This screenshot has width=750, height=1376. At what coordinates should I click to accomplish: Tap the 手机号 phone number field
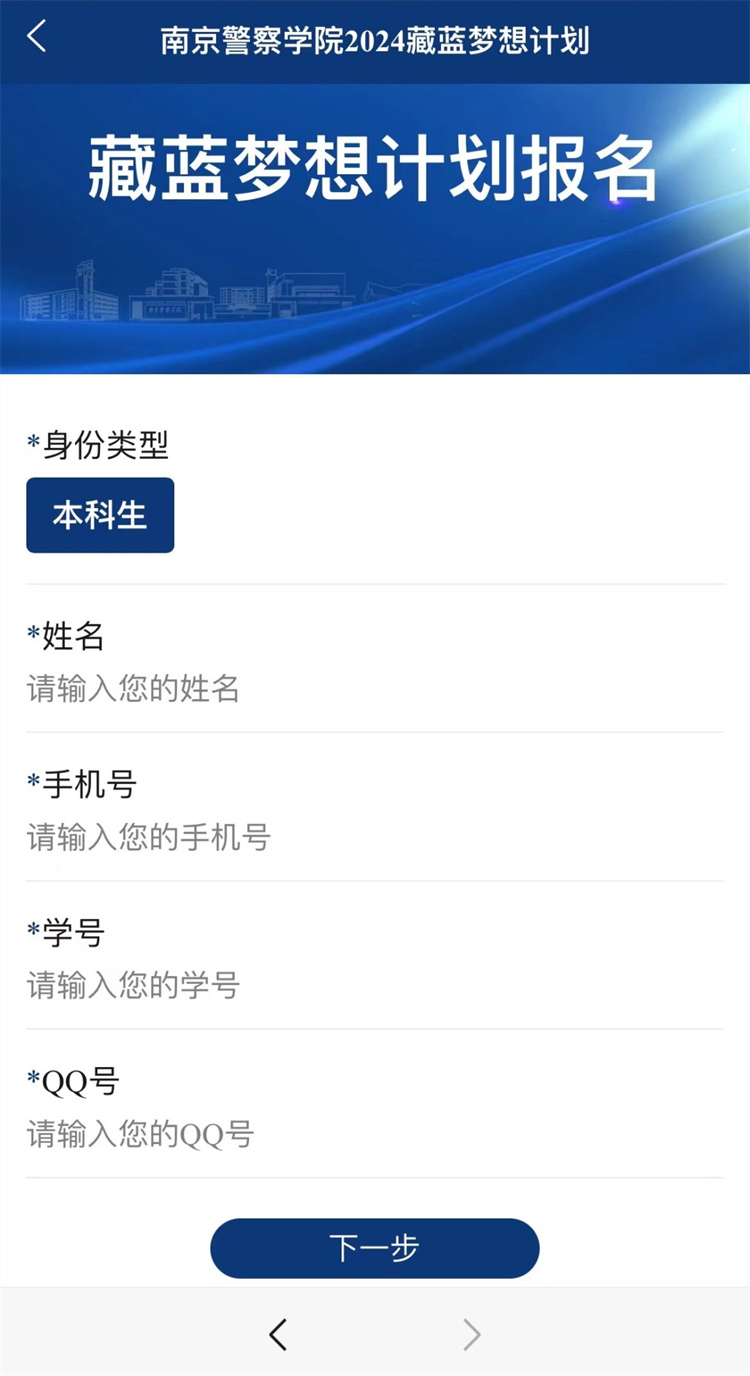[374, 837]
